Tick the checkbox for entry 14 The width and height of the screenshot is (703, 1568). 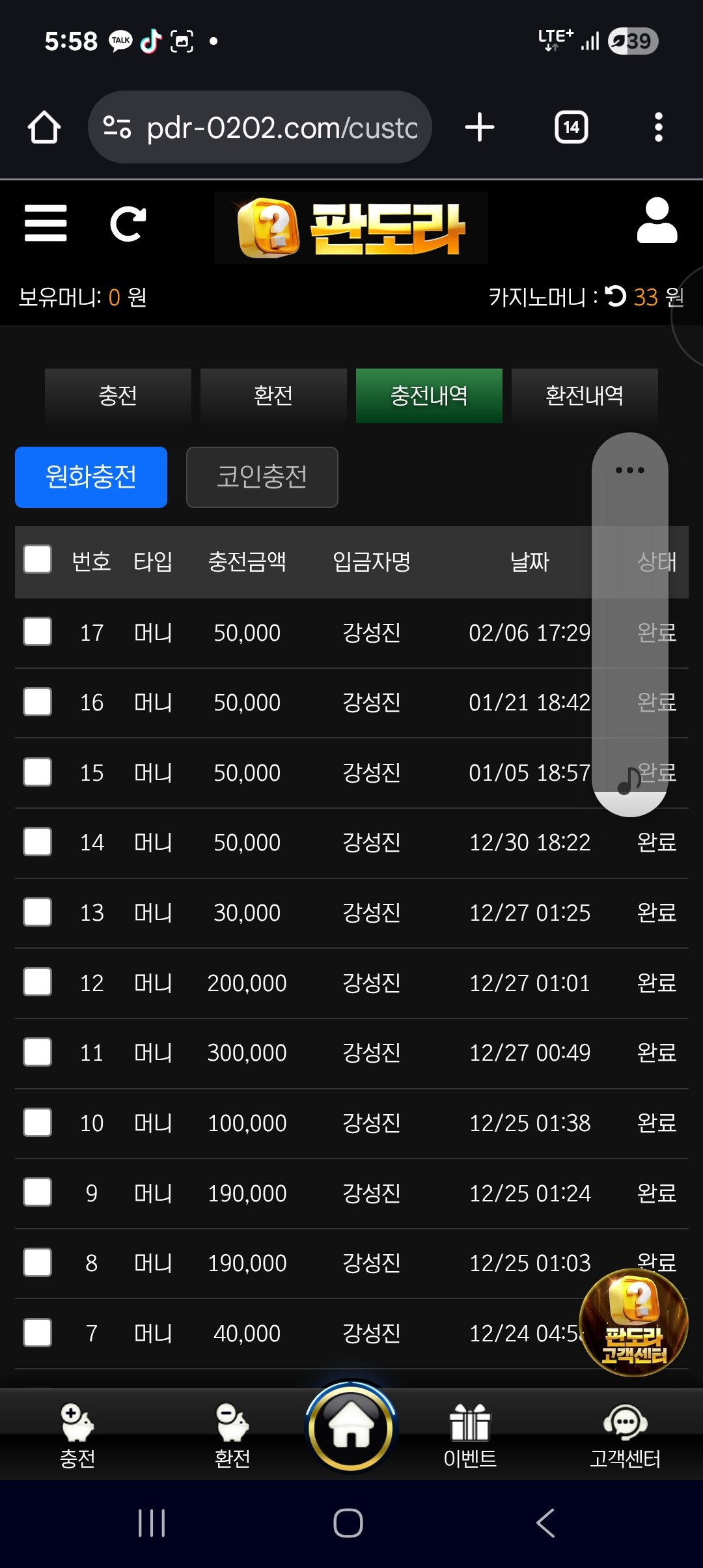pyautogui.click(x=38, y=842)
